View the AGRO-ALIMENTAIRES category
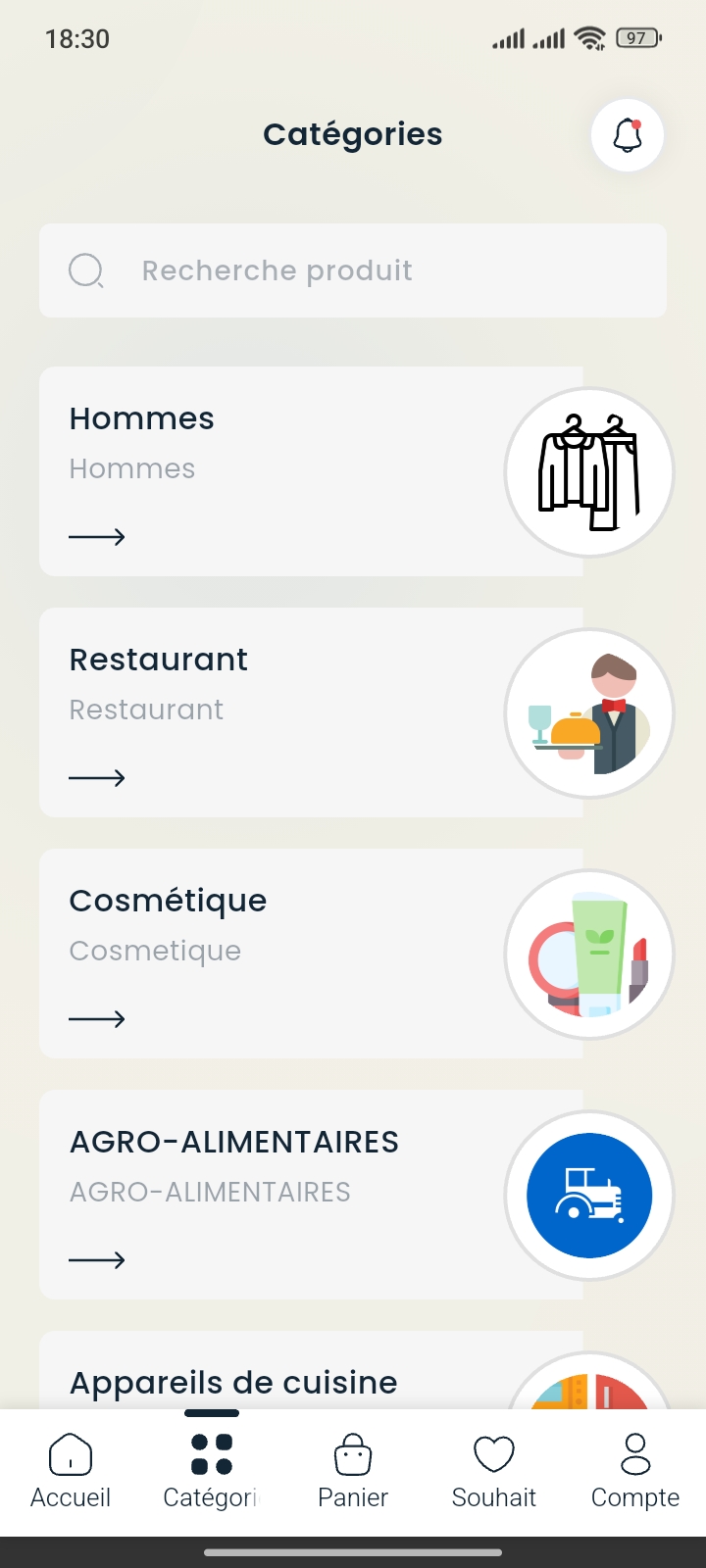The height and width of the screenshot is (1568, 706). 294,1195
